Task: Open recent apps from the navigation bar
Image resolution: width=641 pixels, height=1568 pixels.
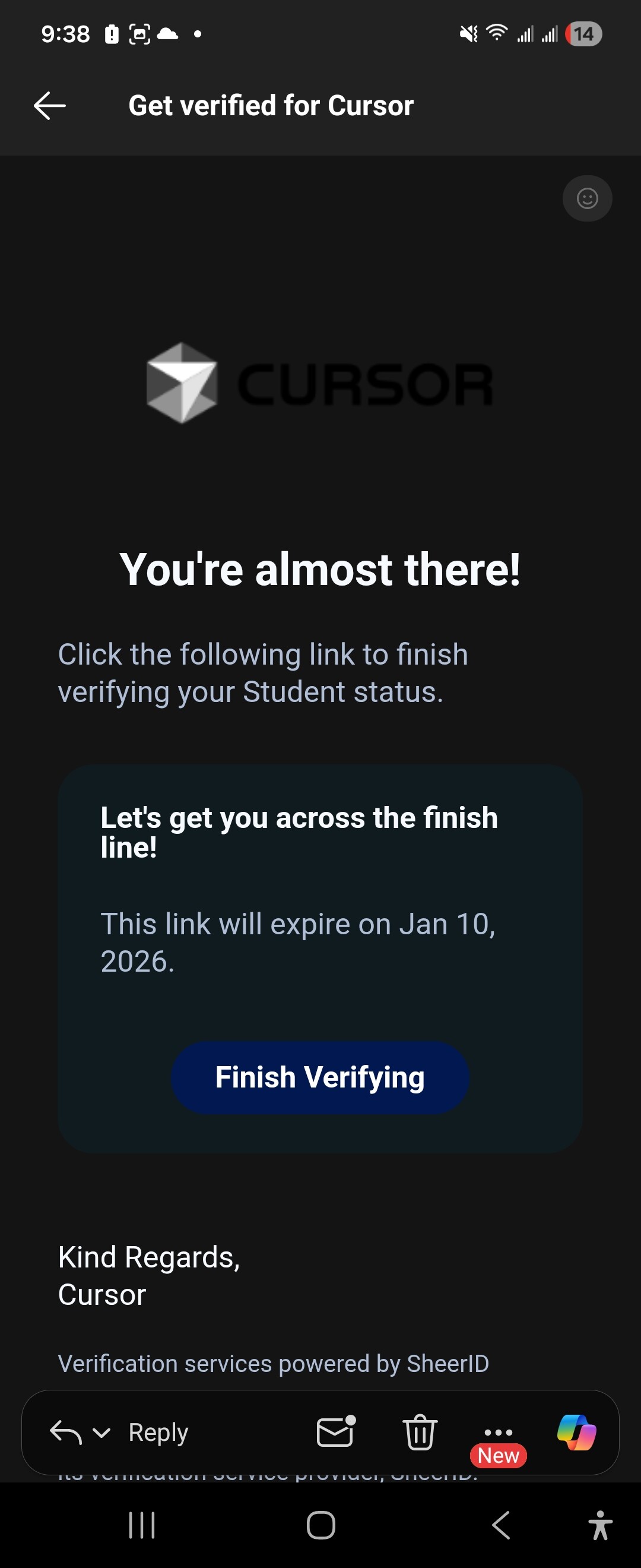Action: 142,1525
